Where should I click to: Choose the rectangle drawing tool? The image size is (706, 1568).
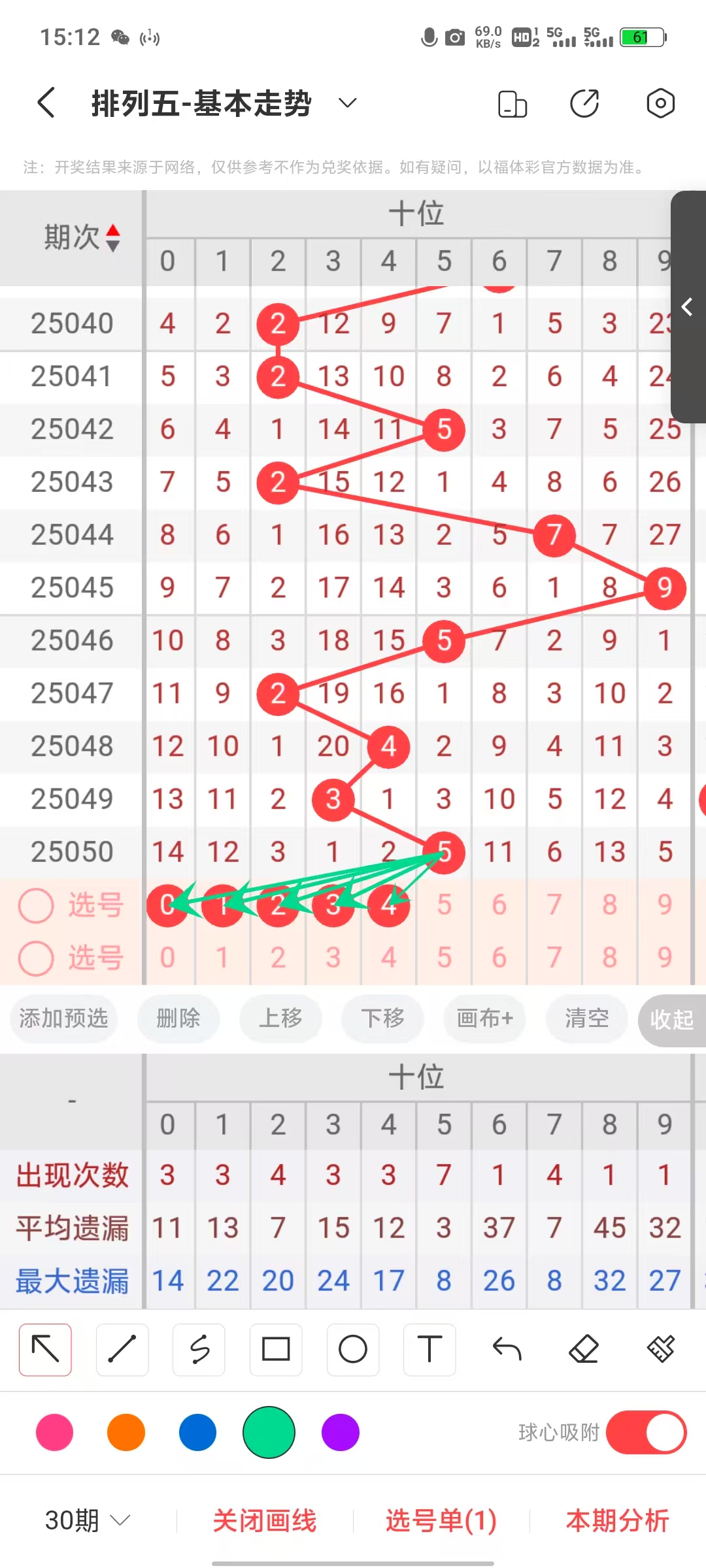[276, 1349]
